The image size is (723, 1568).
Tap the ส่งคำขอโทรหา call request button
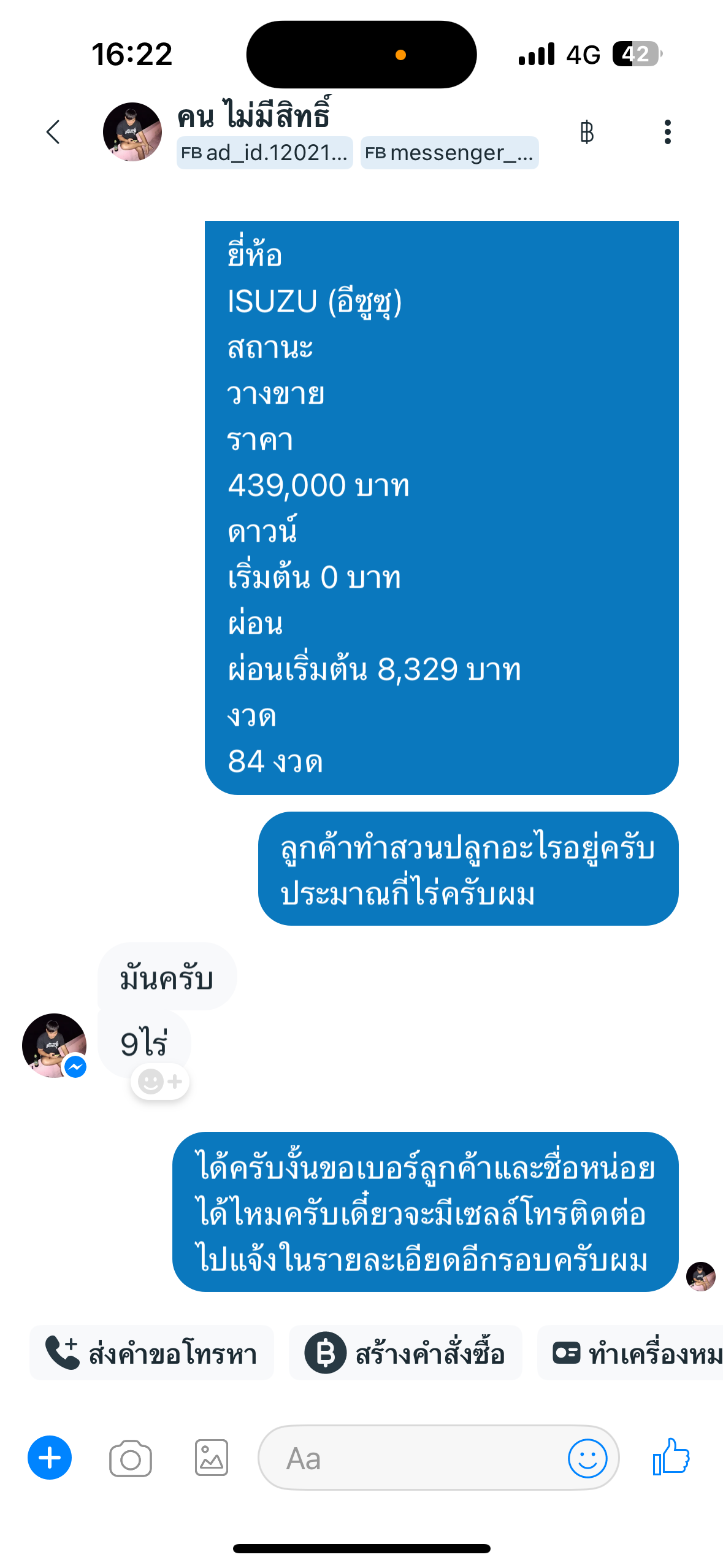point(151,1353)
